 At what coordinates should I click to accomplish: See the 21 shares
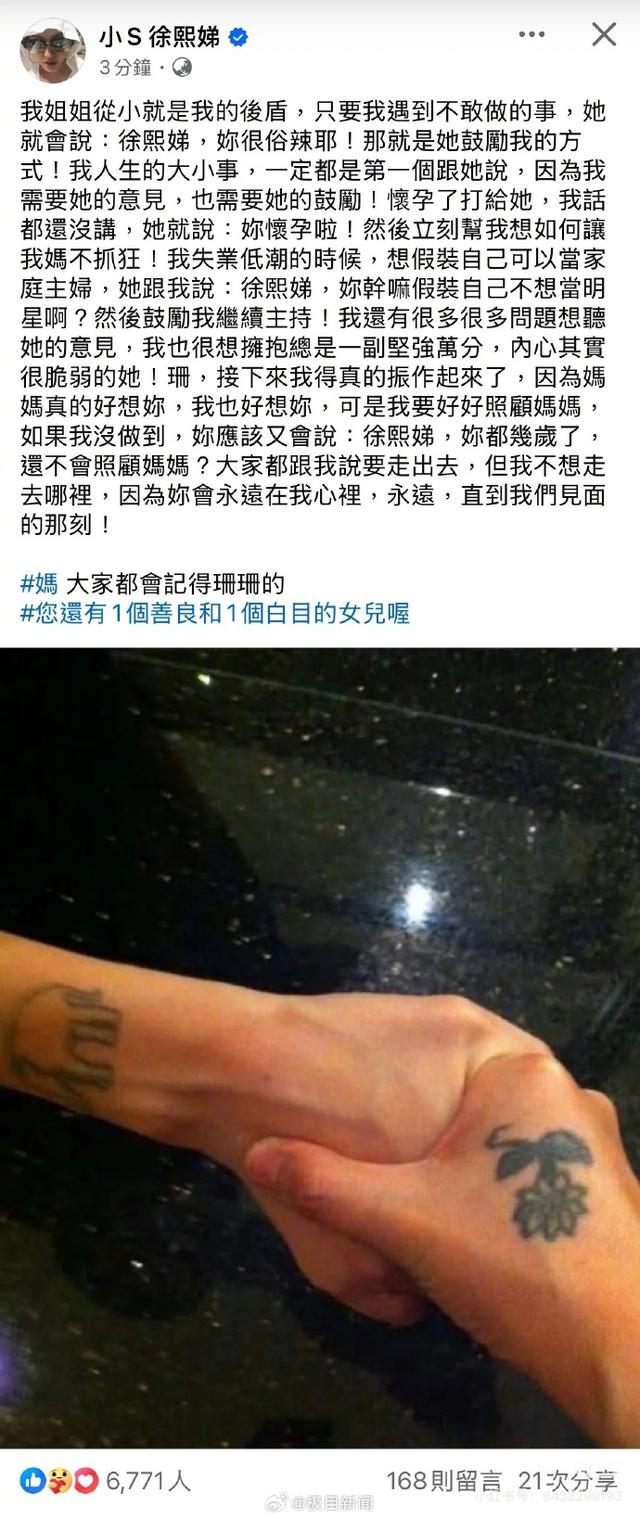pos(575,1480)
